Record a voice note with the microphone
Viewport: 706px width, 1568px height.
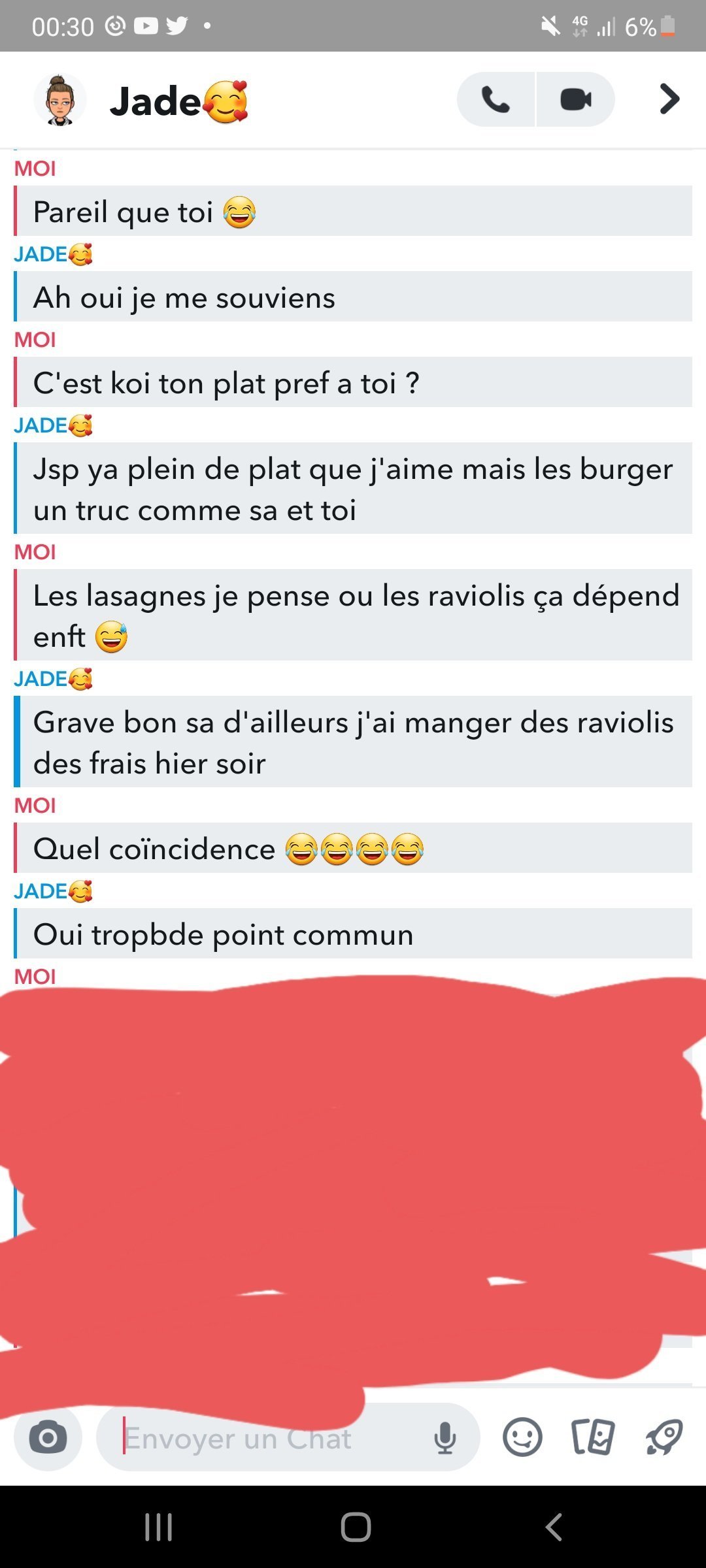pyautogui.click(x=445, y=1438)
